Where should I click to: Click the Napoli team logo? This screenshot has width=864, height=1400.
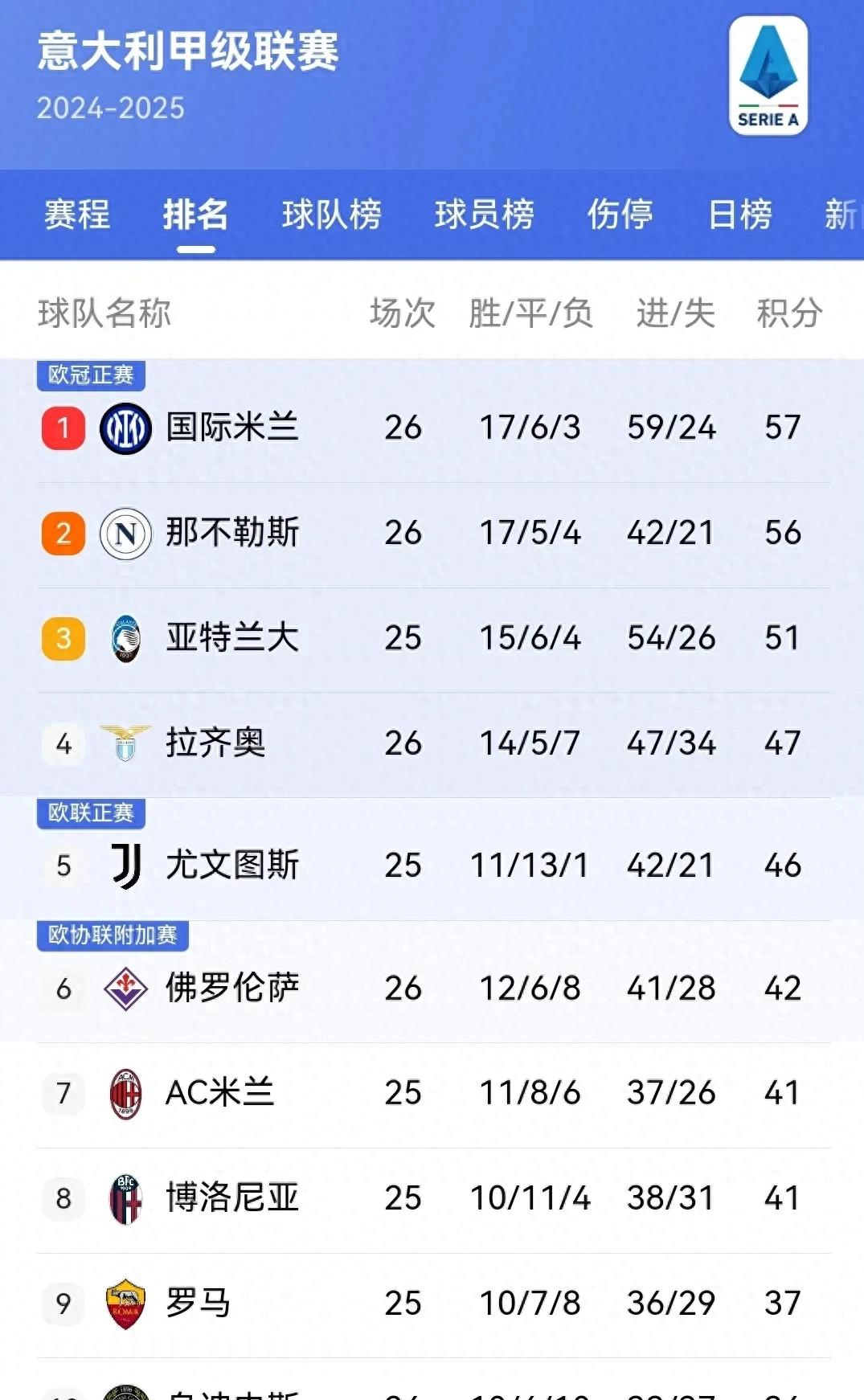click(x=125, y=532)
